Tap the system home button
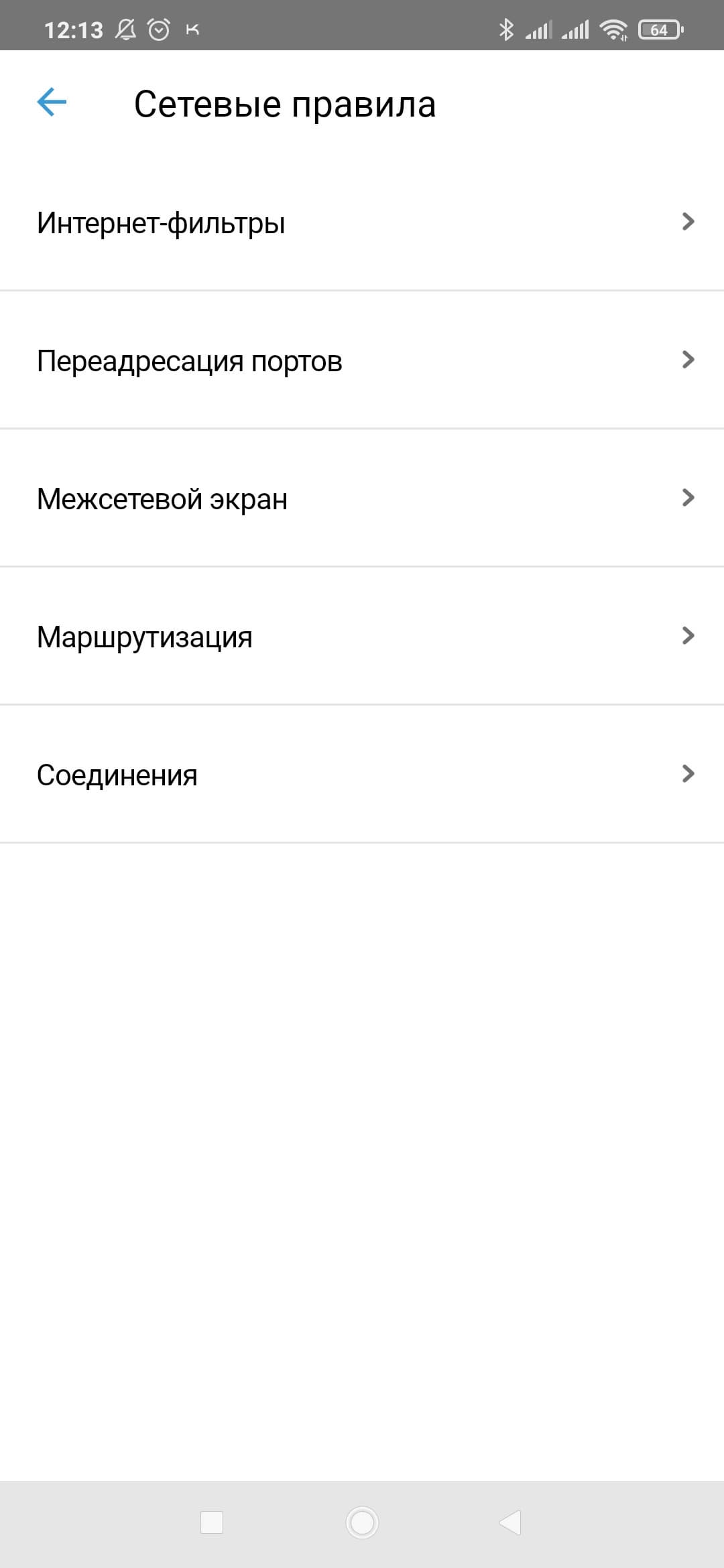724x1568 pixels. pyautogui.click(x=362, y=1522)
